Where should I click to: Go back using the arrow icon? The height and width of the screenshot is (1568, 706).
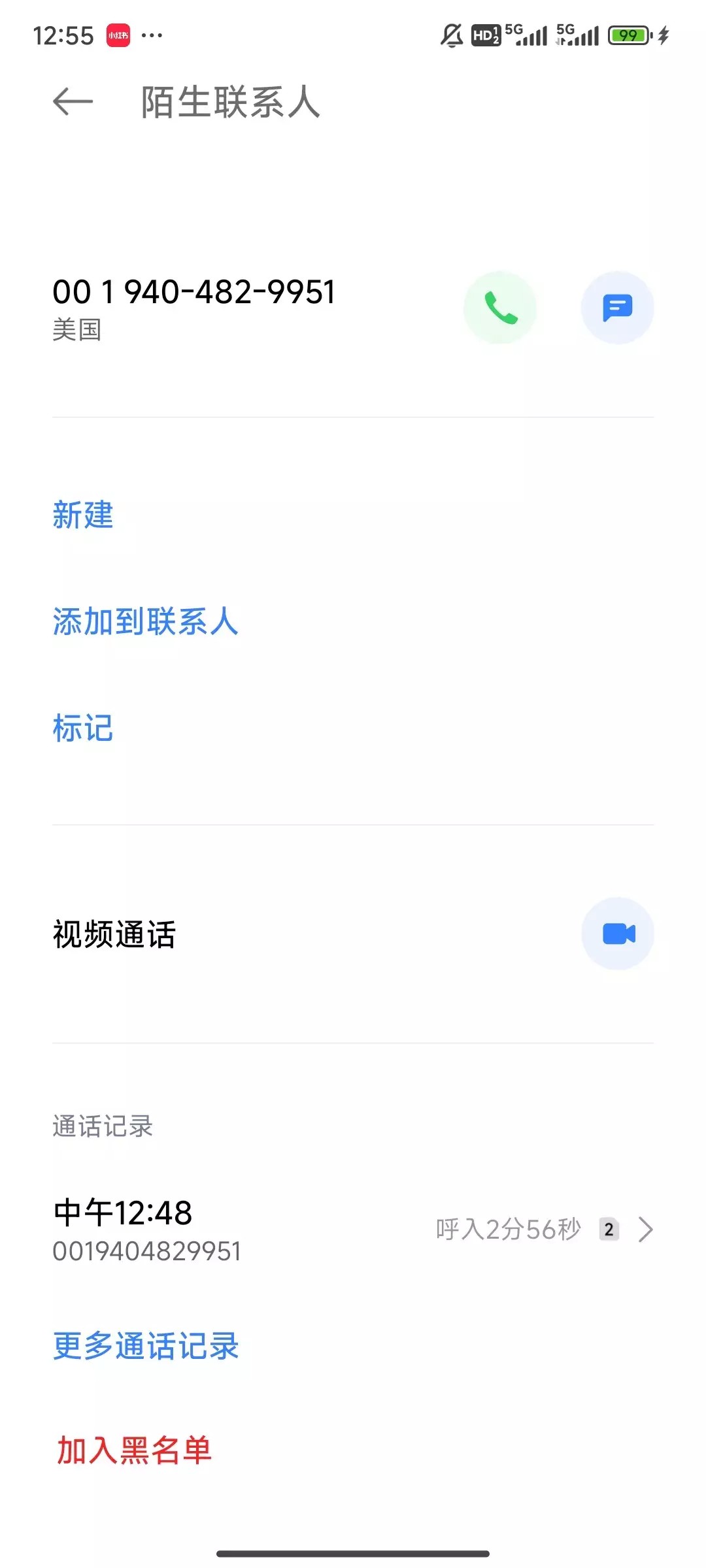tap(73, 102)
